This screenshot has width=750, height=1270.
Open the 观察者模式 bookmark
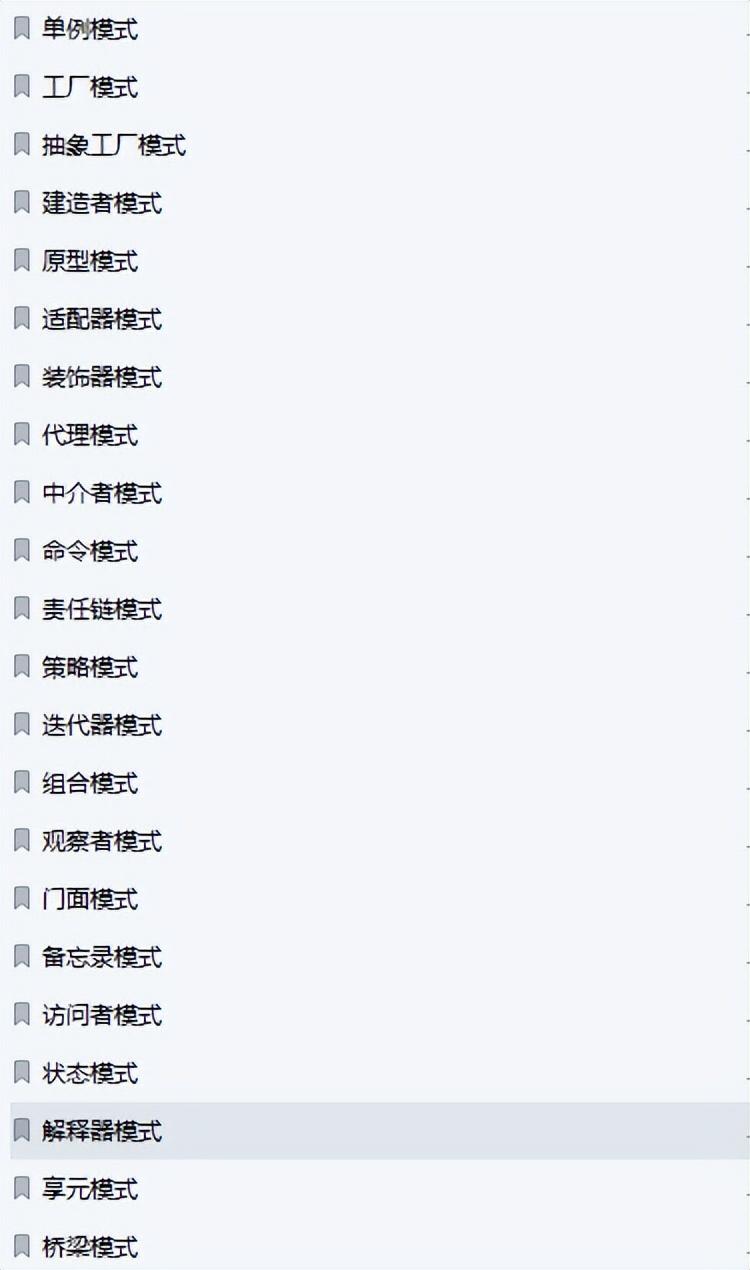(380, 841)
